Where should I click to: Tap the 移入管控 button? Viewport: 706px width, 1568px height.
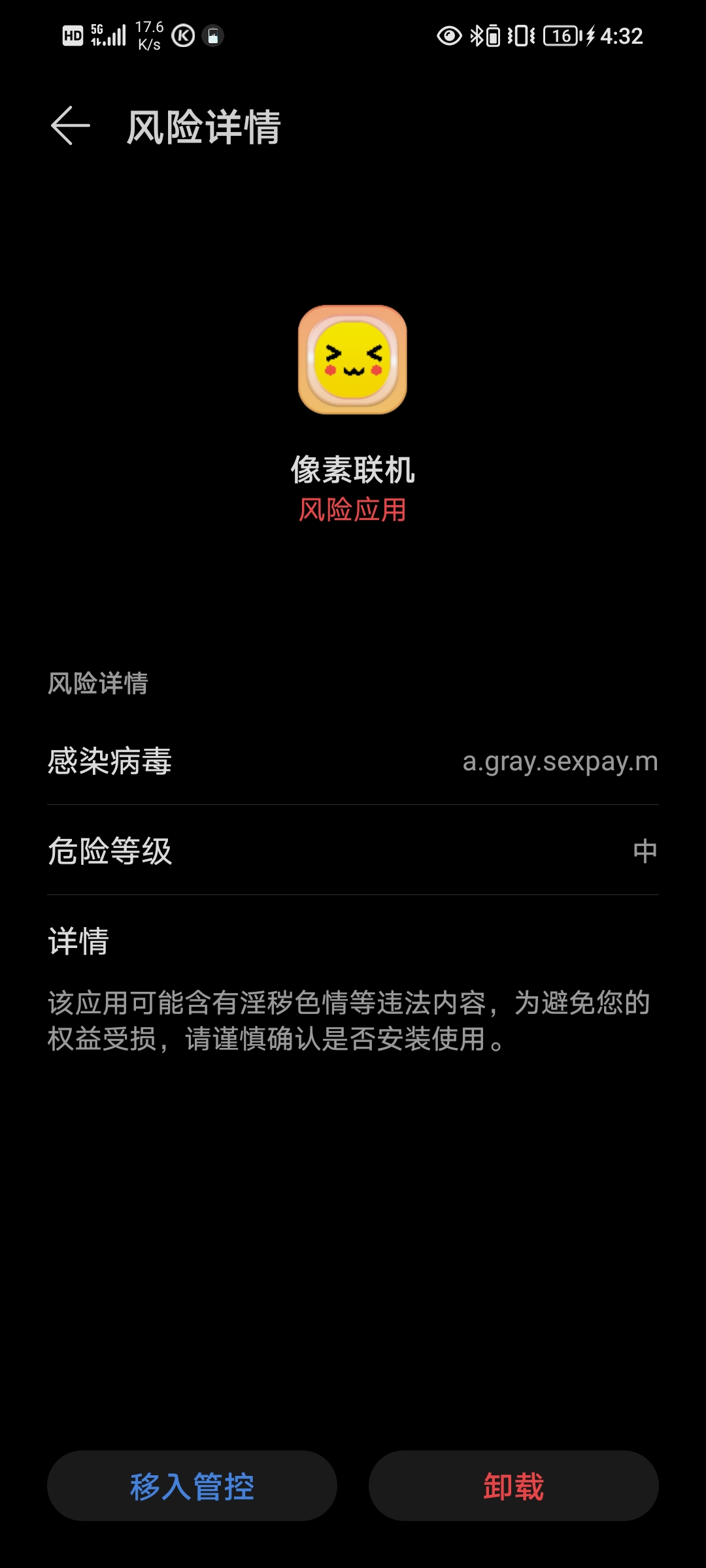(x=192, y=1486)
